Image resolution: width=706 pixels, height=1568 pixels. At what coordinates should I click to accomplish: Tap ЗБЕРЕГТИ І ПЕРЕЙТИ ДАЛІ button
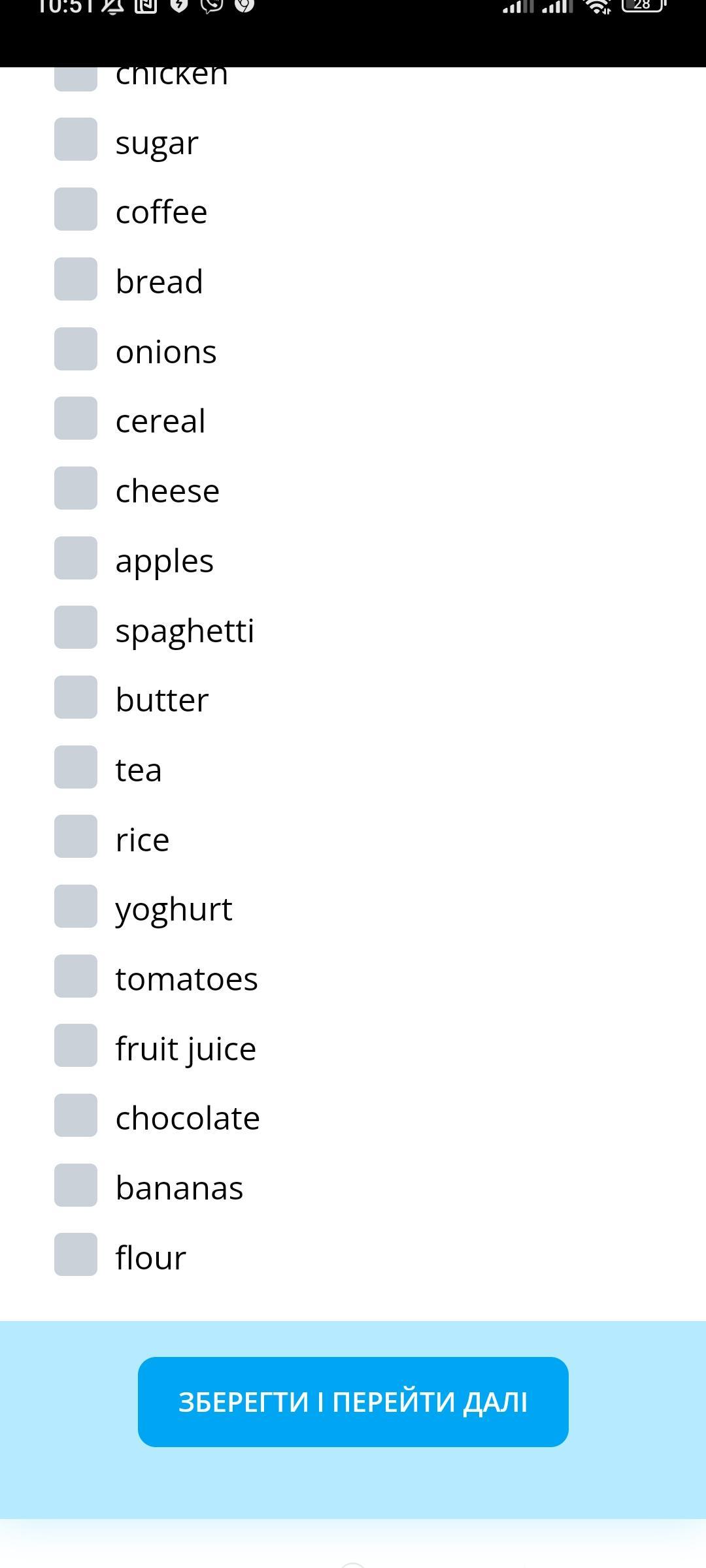coord(353,1402)
